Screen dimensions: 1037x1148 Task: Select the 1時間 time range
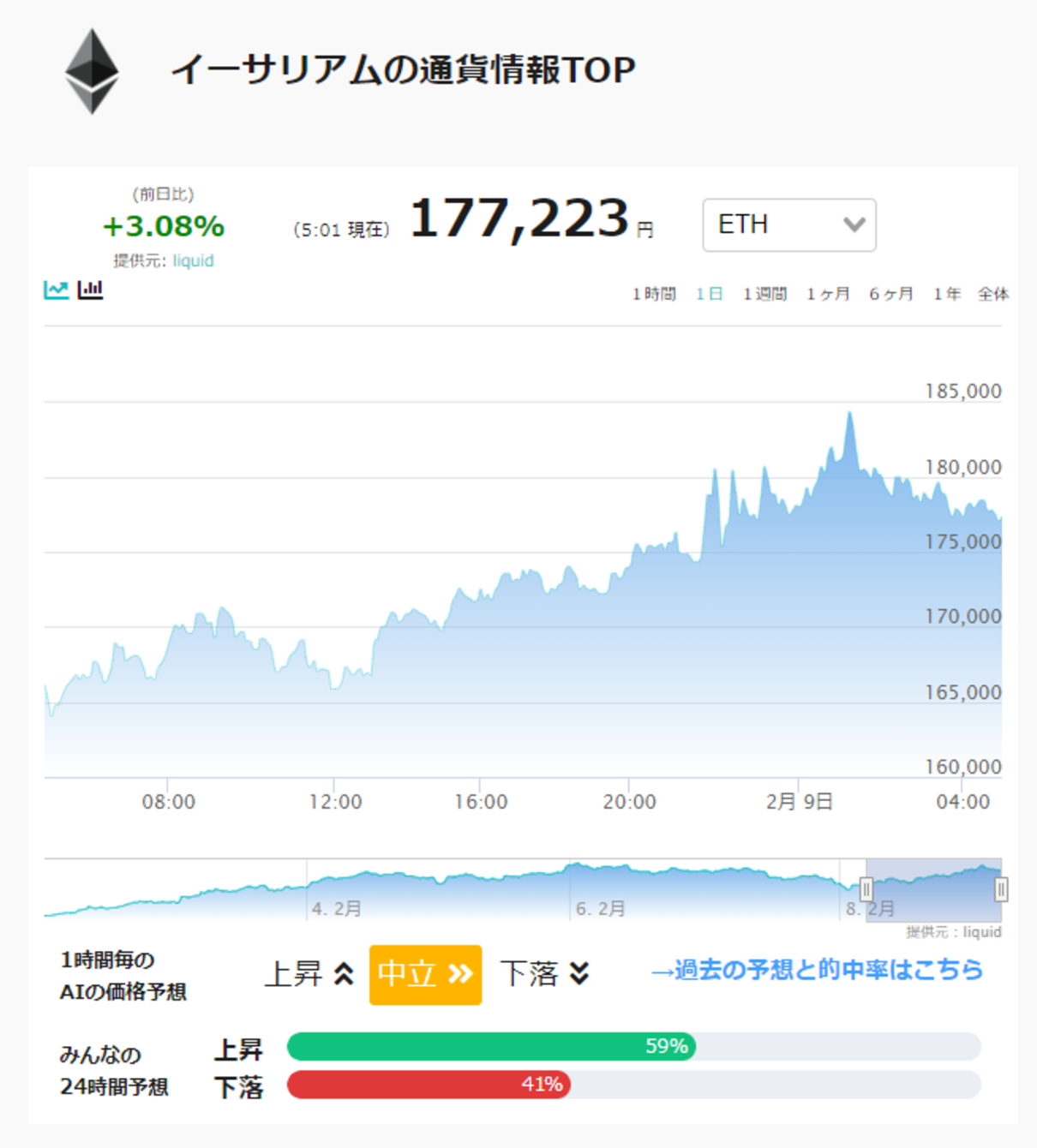click(x=654, y=294)
